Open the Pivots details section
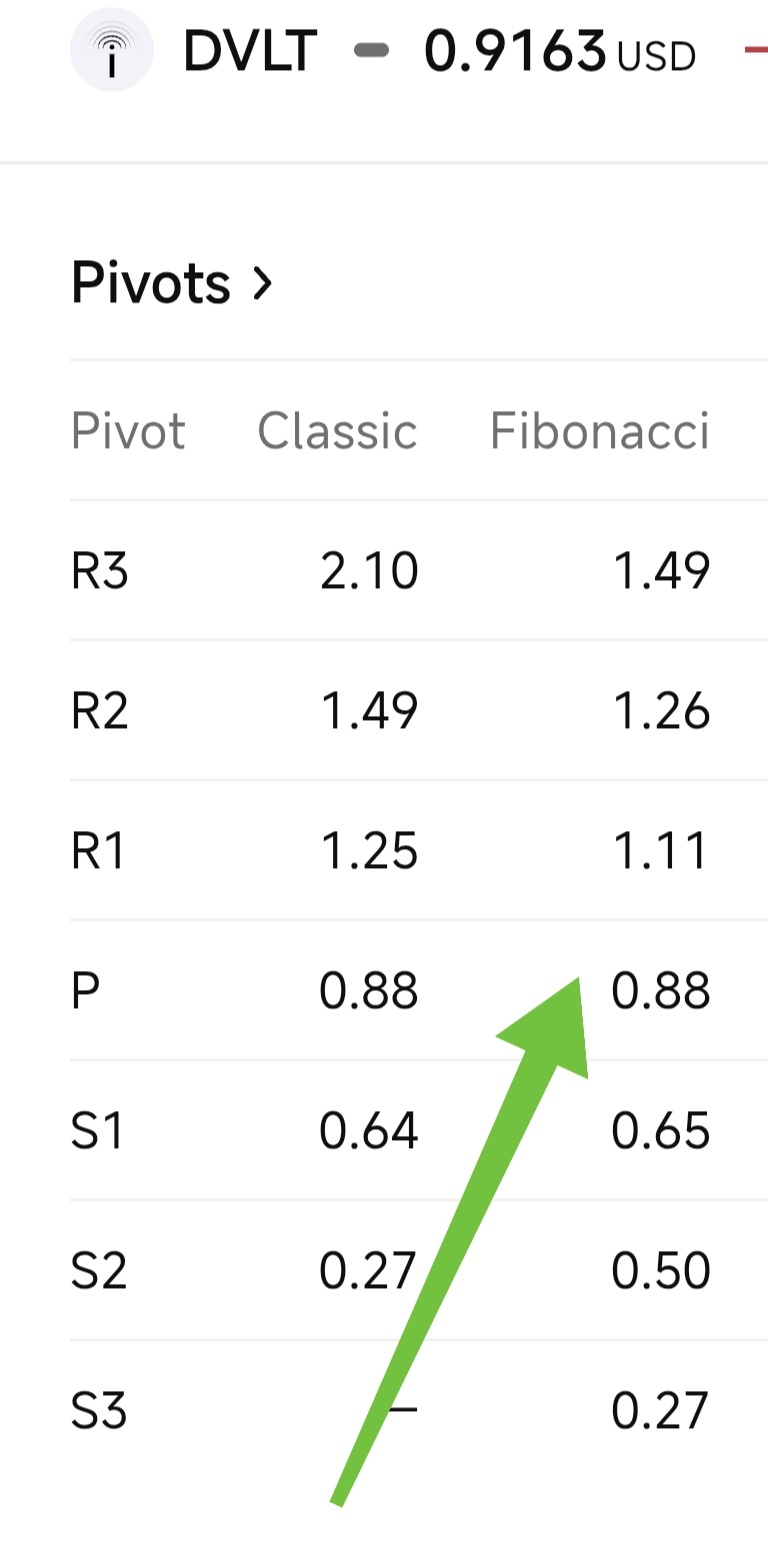 coord(172,284)
